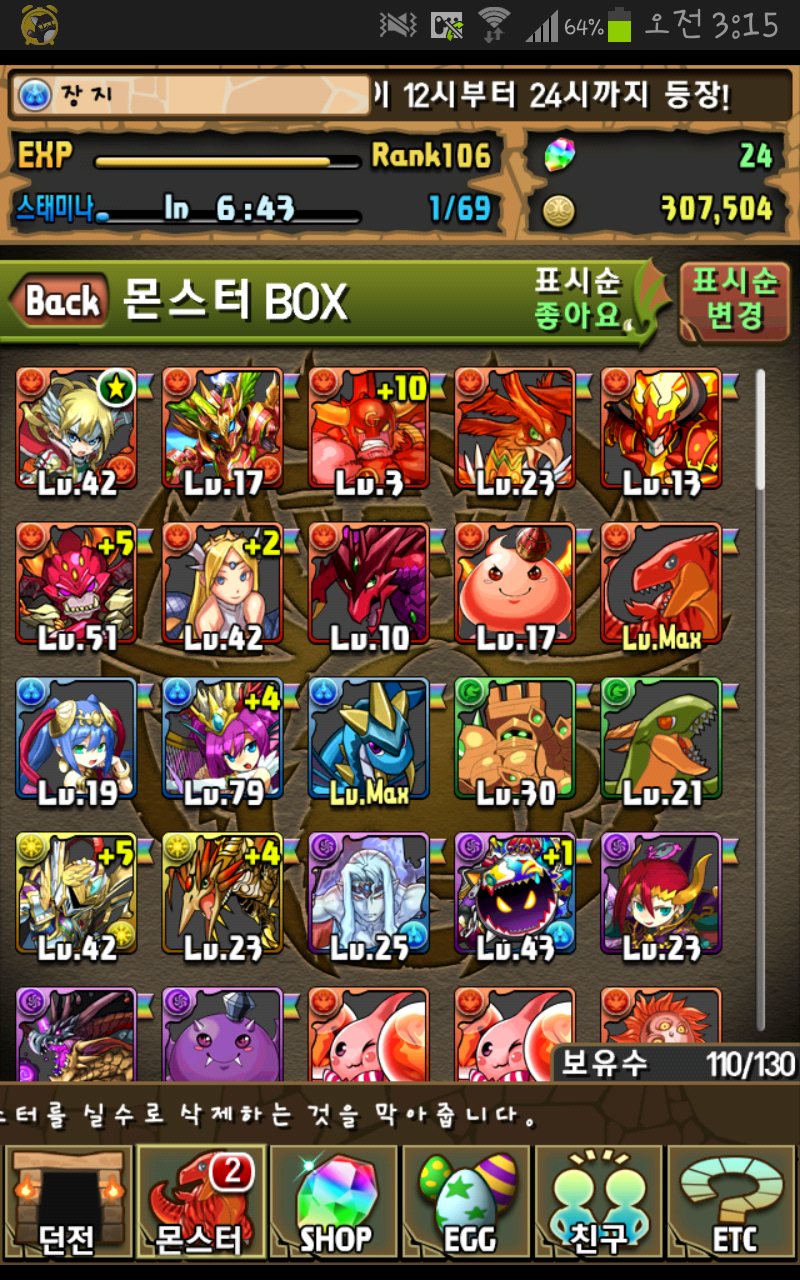Switch to the 친구 tab
Viewport: 800px width, 1280px height.
tap(600, 1202)
